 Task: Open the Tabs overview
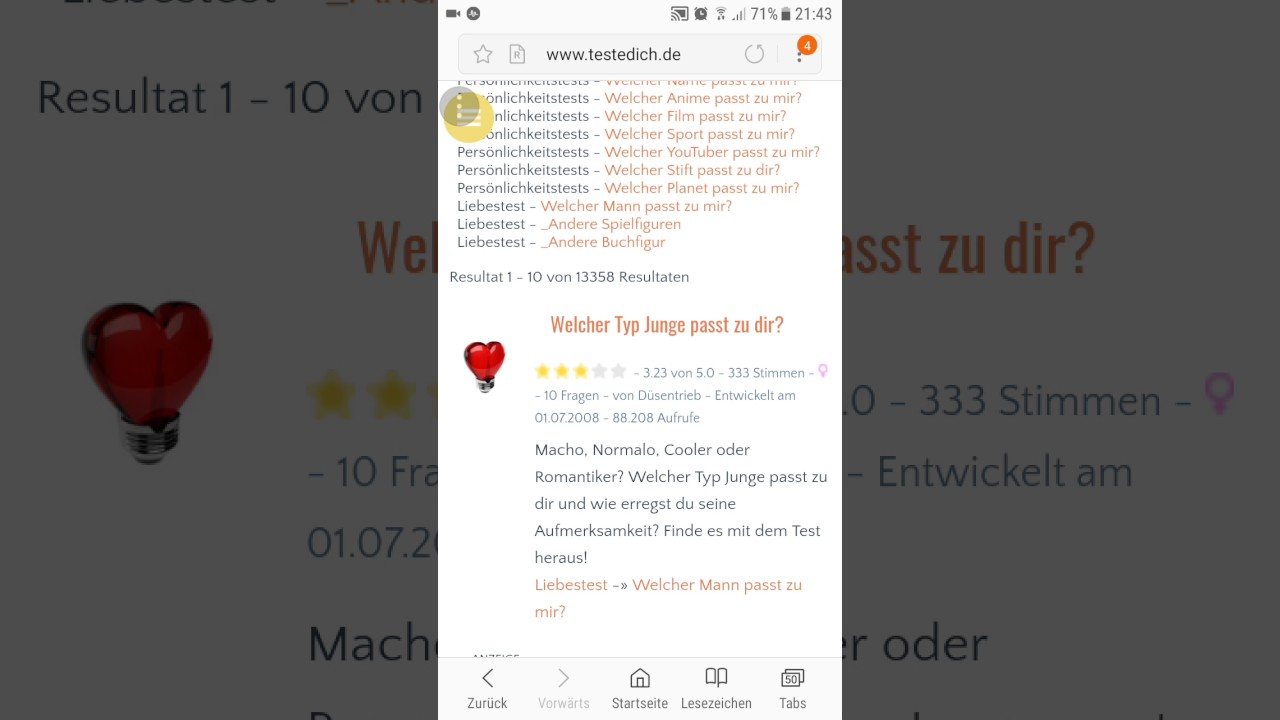[x=792, y=689]
